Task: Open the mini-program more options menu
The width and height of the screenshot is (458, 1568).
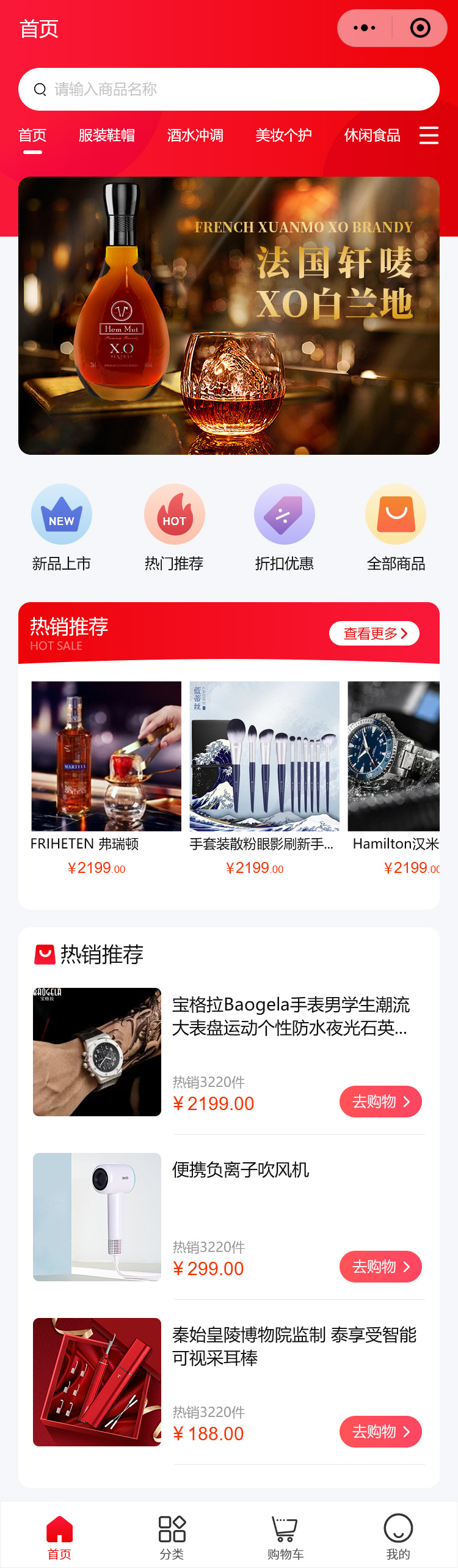Action: tap(365, 28)
